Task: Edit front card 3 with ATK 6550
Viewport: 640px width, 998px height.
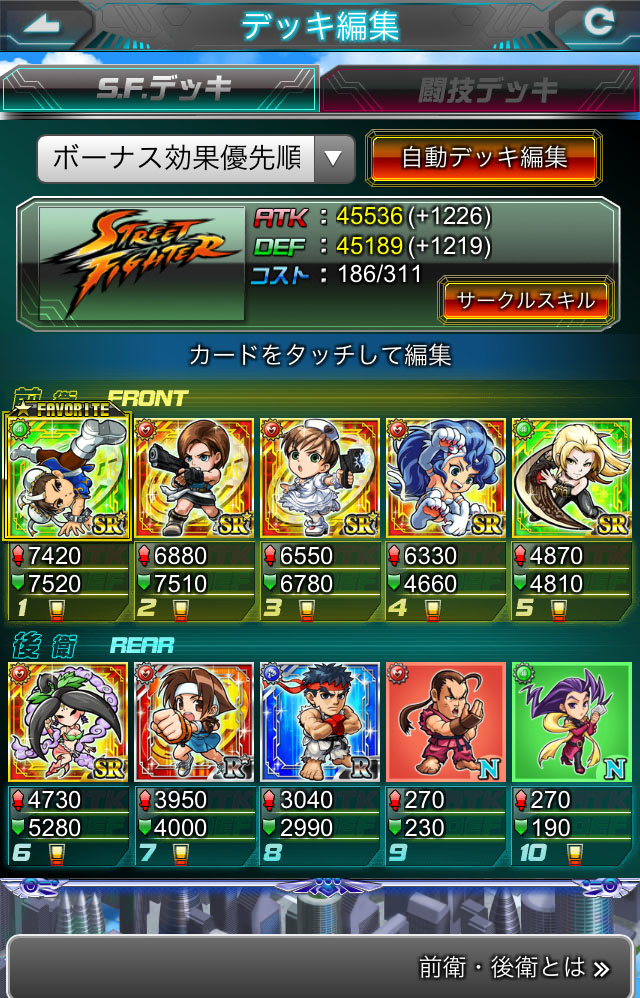Action: (x=320, y=478)
